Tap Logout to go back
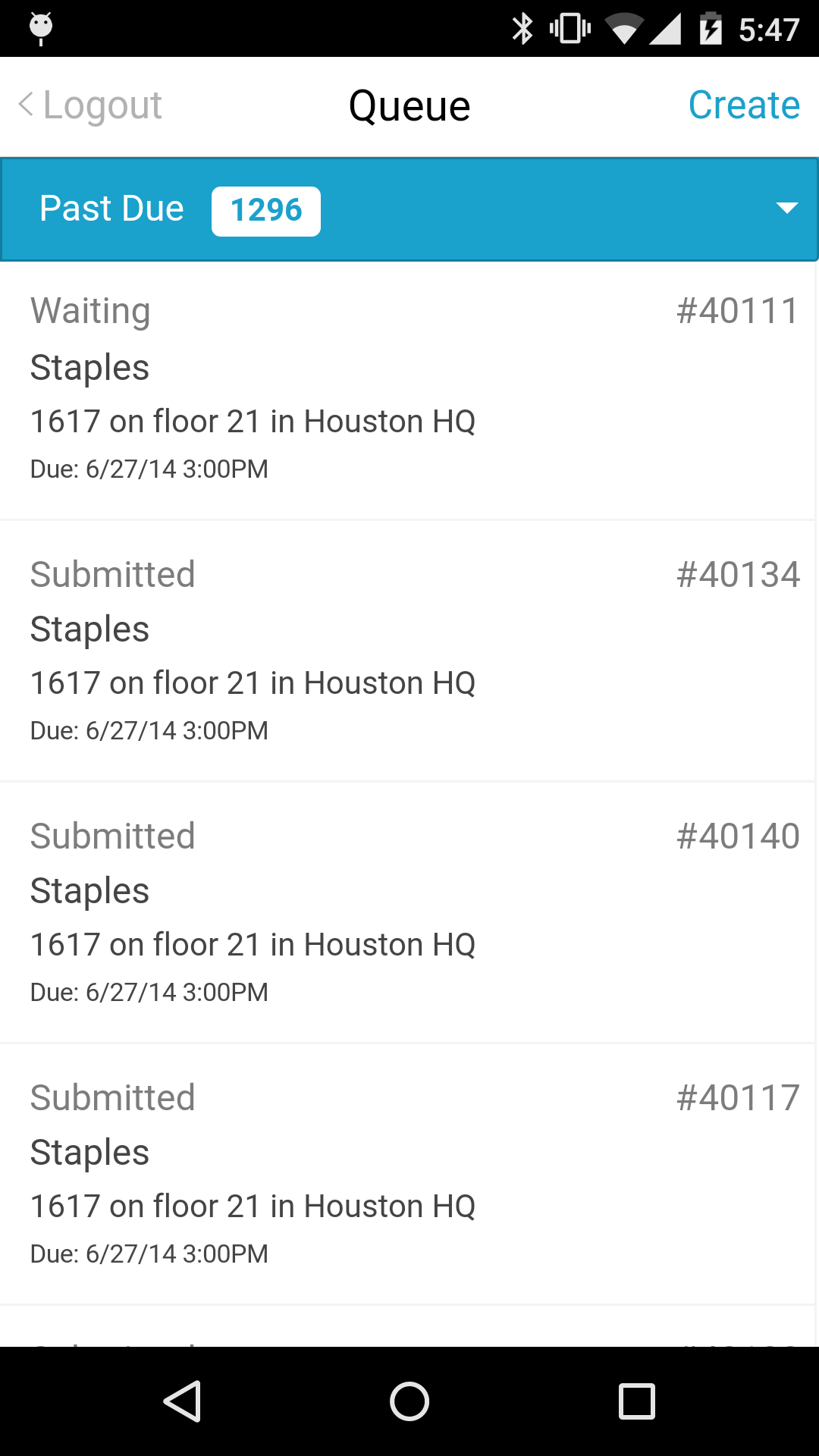Screen dimensions: 819x1456 [x=90, y=105]
